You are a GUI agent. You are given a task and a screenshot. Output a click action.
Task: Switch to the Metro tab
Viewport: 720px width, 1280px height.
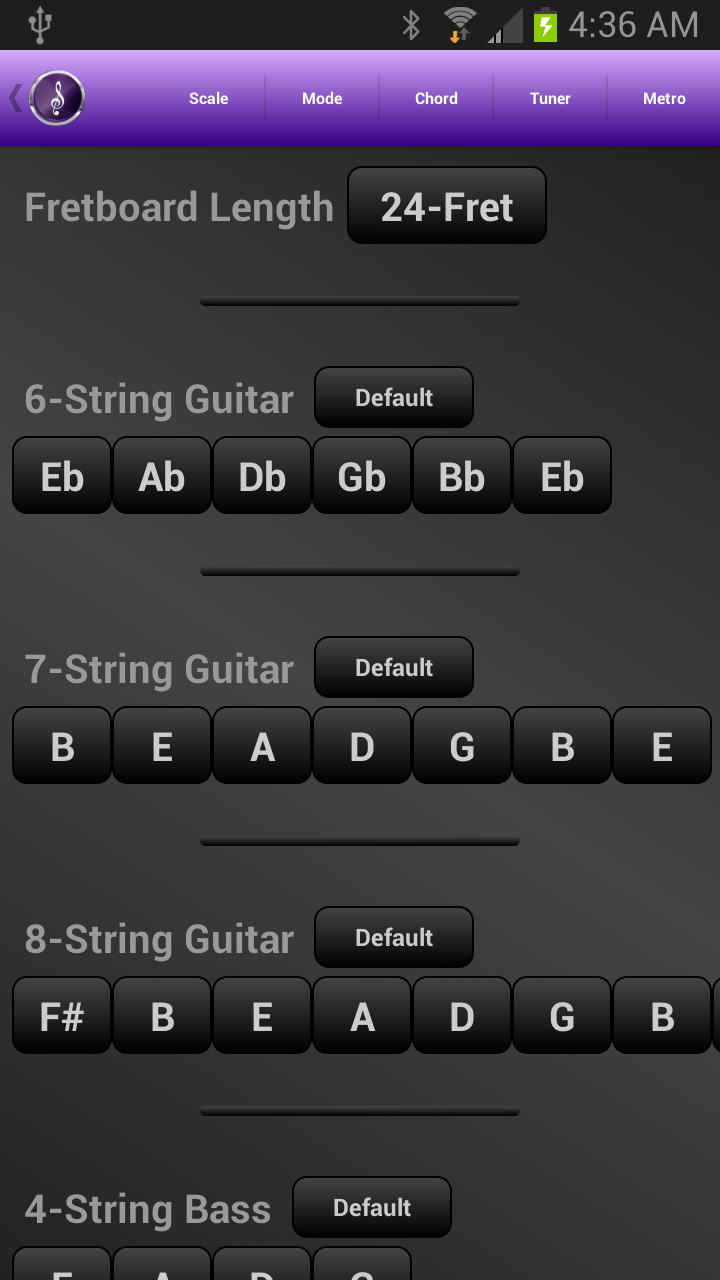(664, 98)
